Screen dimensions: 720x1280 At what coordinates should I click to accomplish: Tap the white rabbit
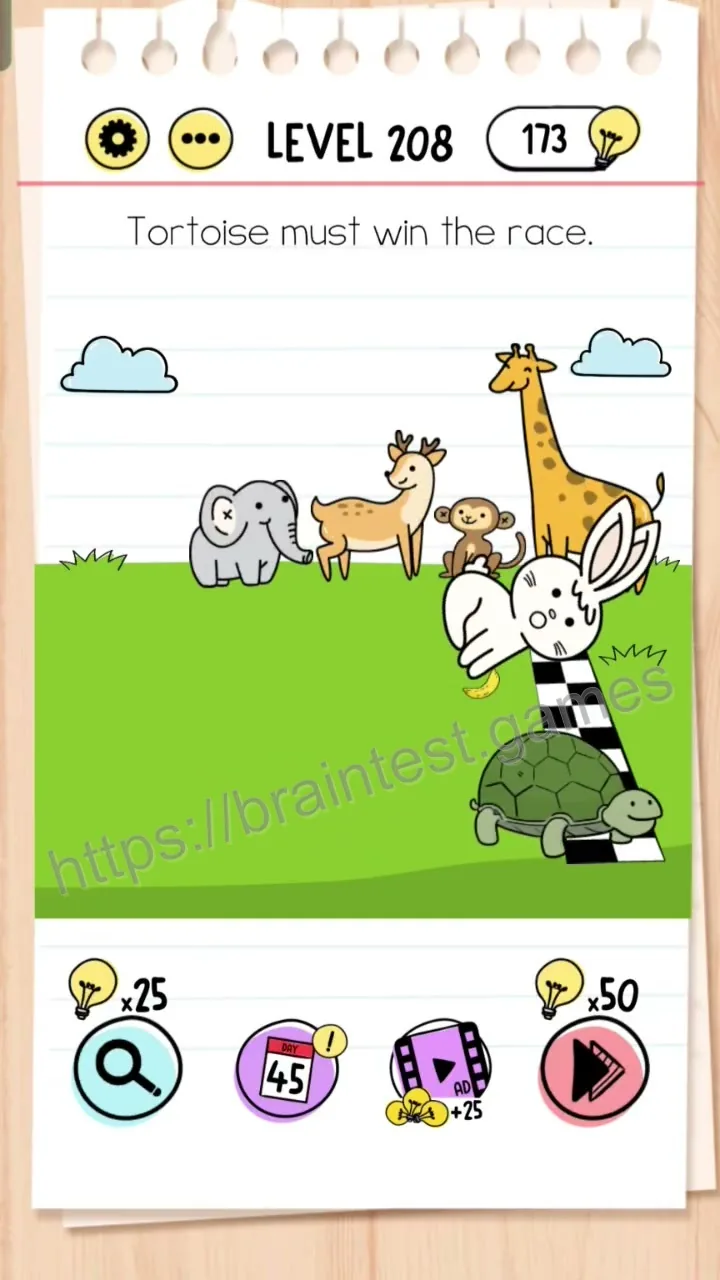coord(548,592)
